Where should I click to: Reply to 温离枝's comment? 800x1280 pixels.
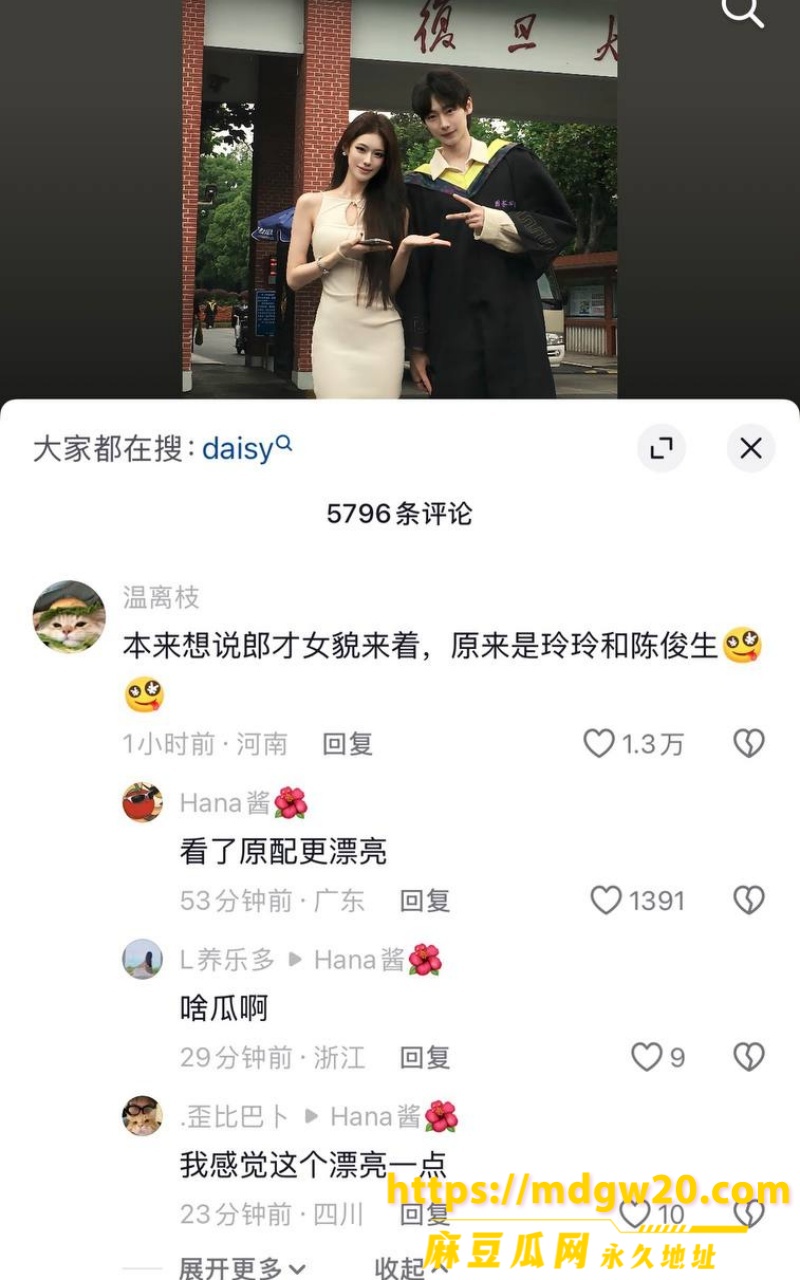tap(348, 744)
